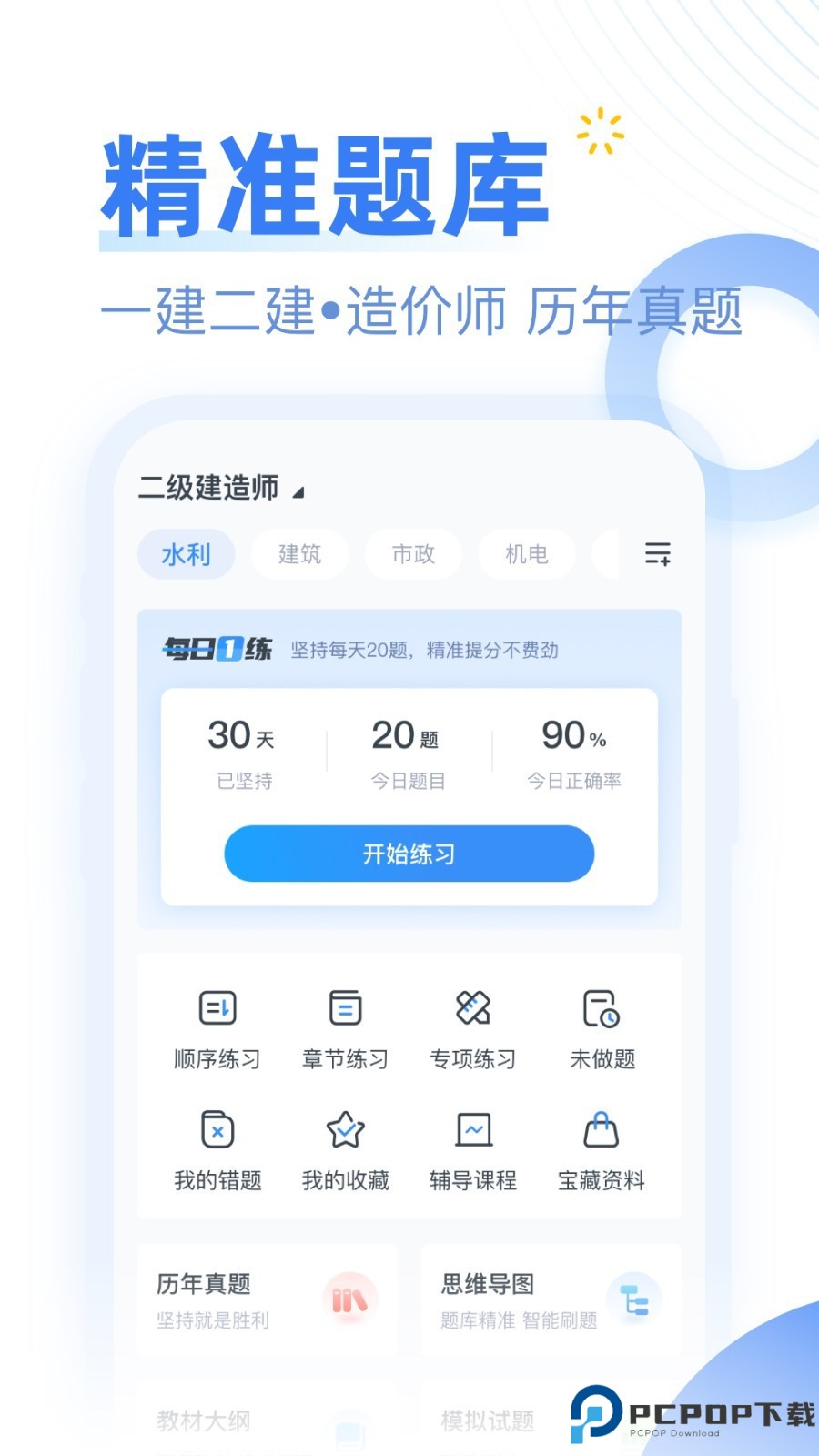Viewport: 819px width, 1456px height.
Task: View 我的收藏 favorites
Action: (x=344, y=1149)
